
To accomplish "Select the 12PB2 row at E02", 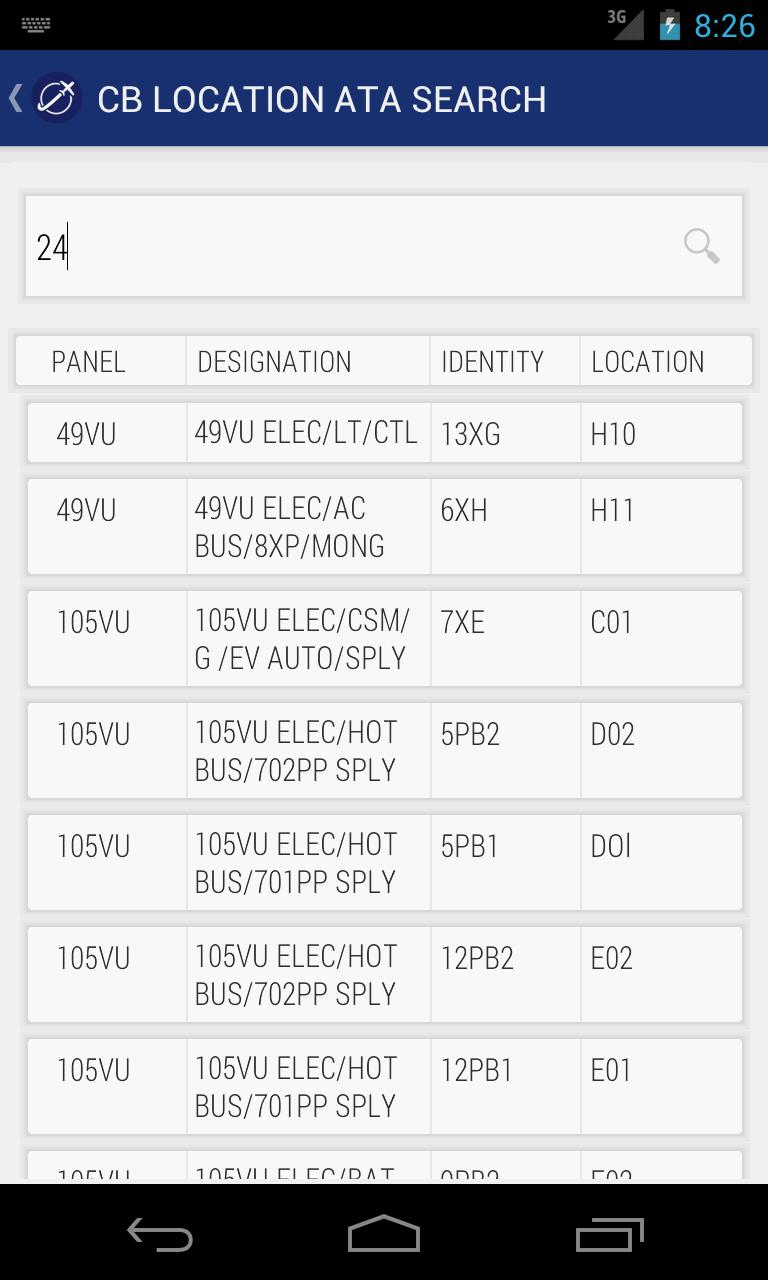I will tap(384, 975).
